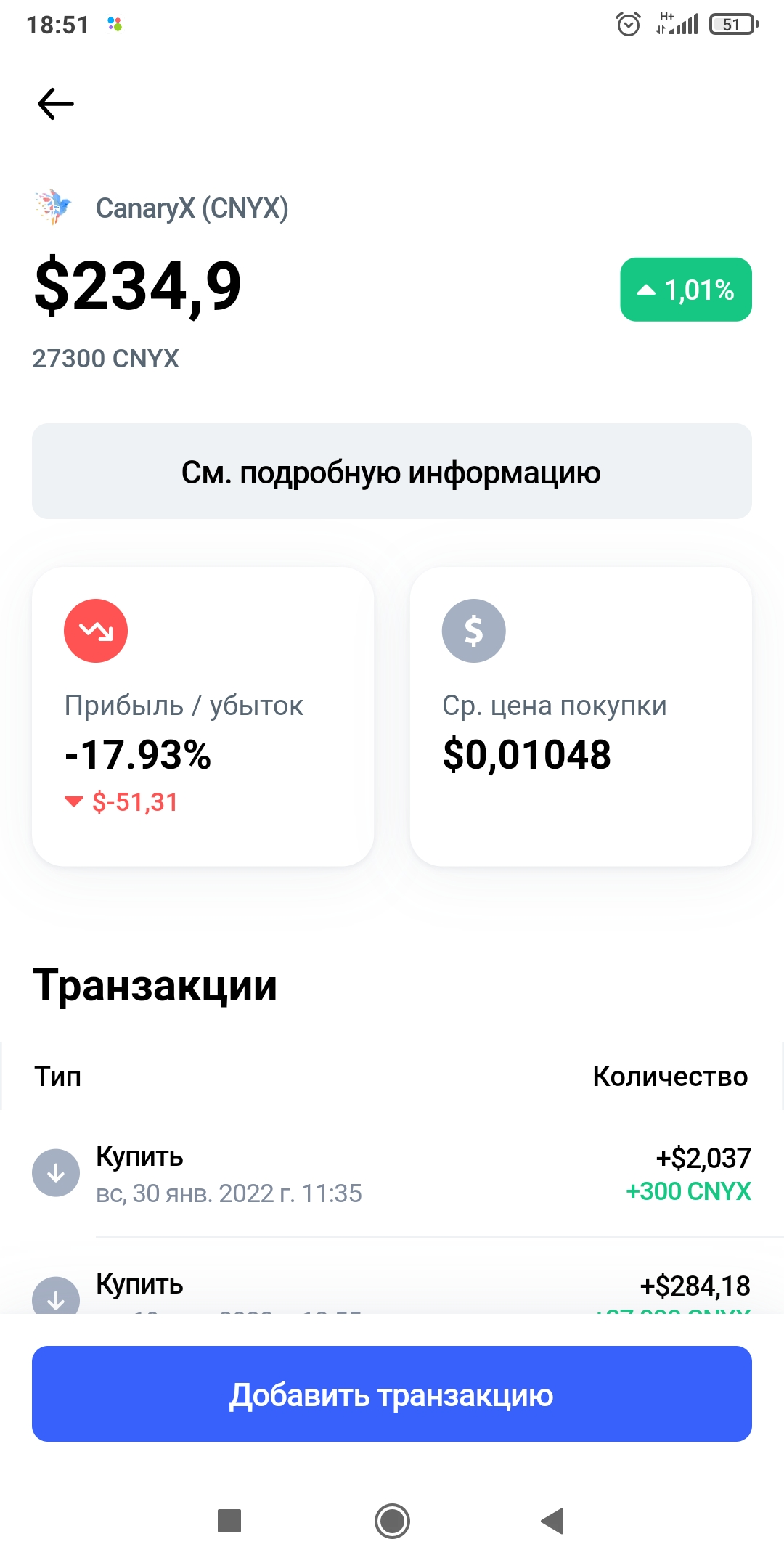Go back using the top-left arrow
The image size is (784, 1568).
[56, 104]
